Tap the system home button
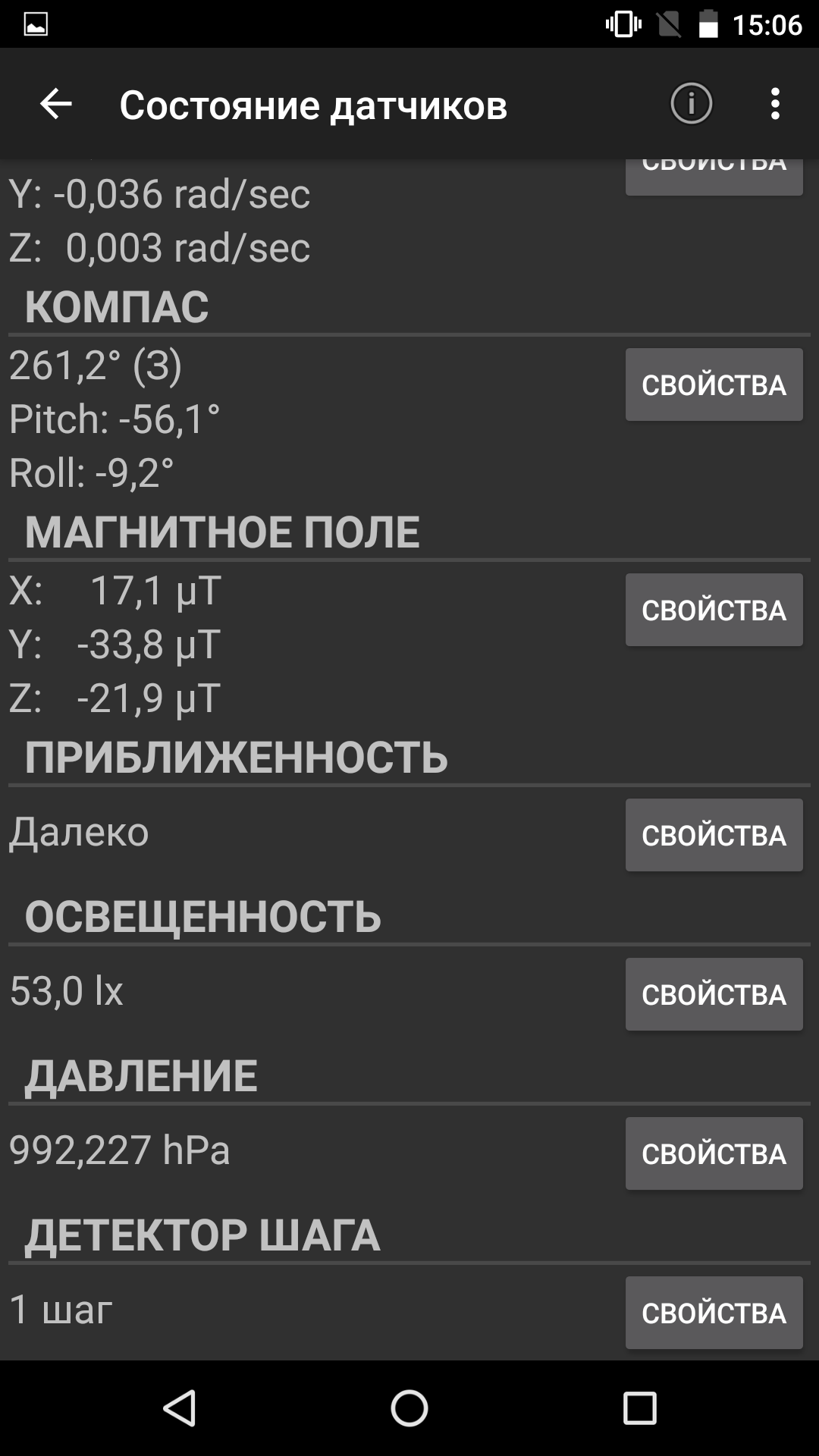This screenshot has height=1456, width=819. coord(409,1408)
